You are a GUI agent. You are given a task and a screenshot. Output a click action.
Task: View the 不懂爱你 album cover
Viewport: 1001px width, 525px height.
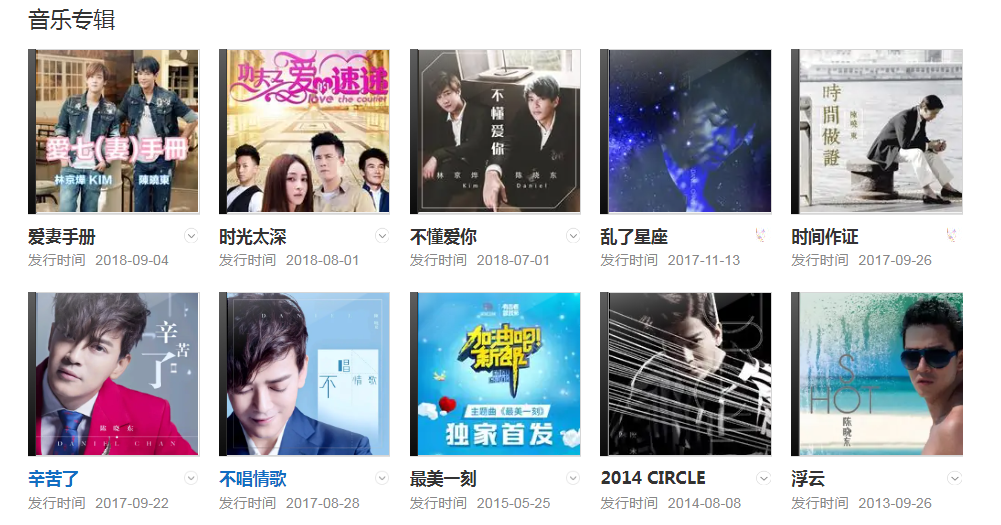point(495,131)
